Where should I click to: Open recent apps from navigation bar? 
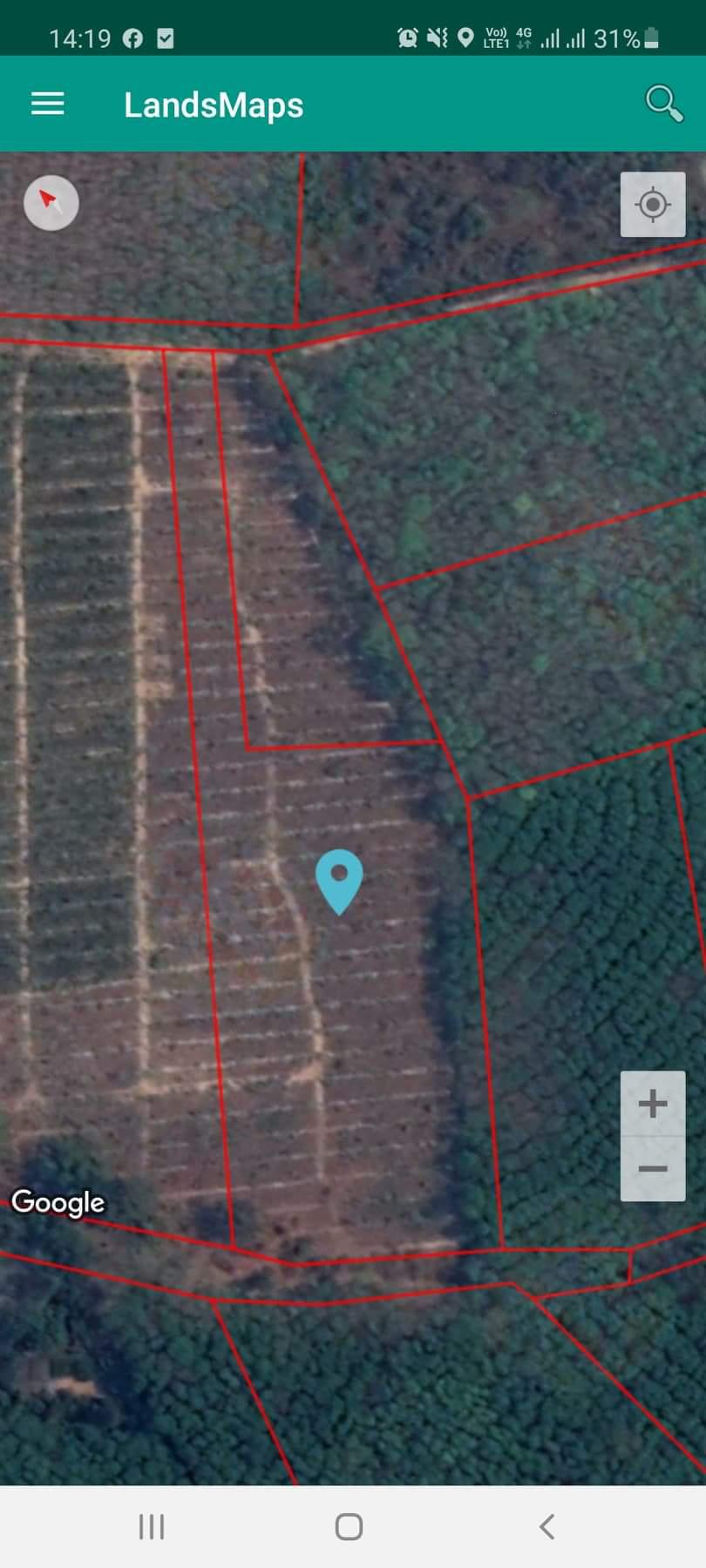point(152,1526)
